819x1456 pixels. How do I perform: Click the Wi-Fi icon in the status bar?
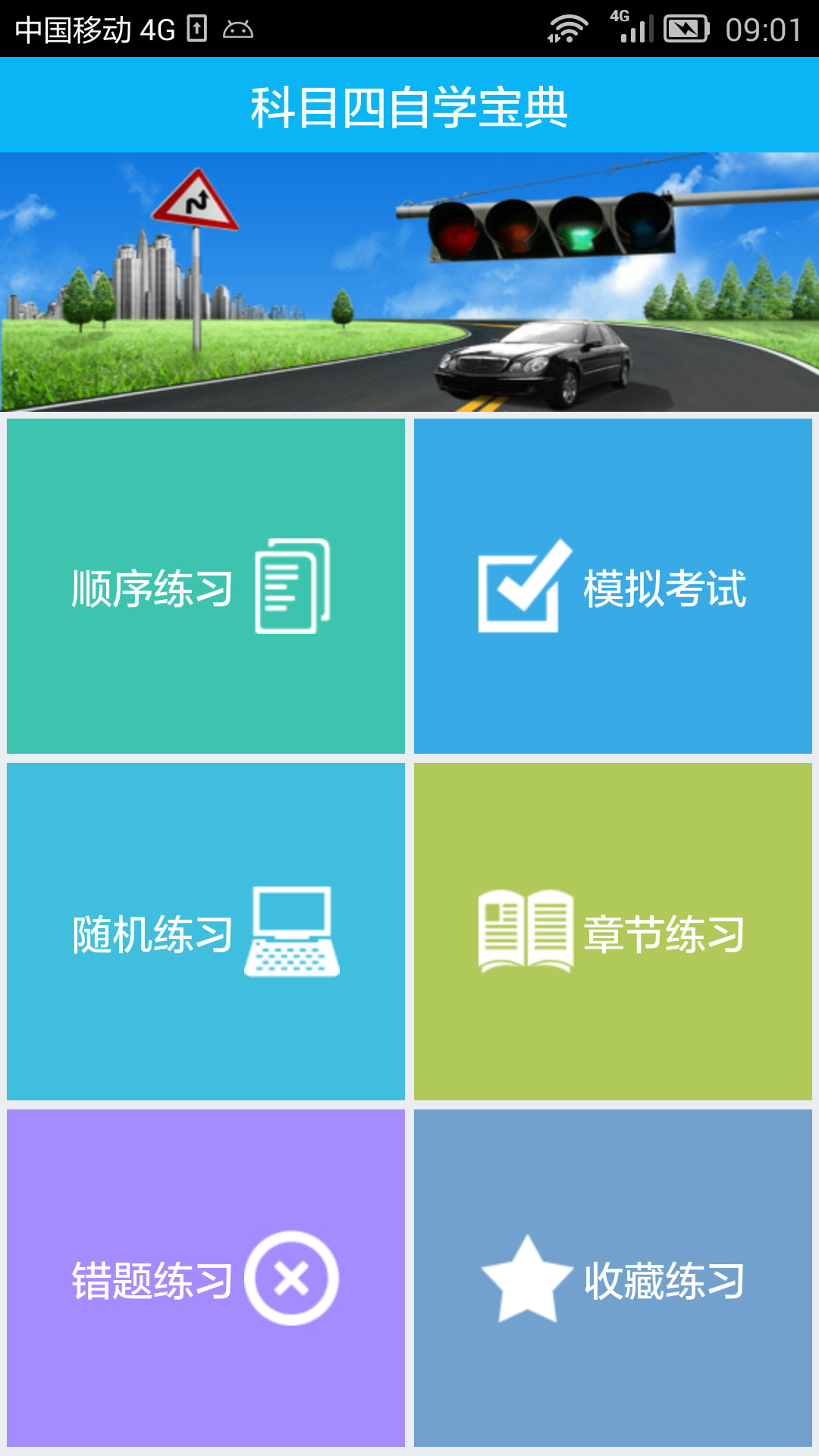click(x=569, y=27)
